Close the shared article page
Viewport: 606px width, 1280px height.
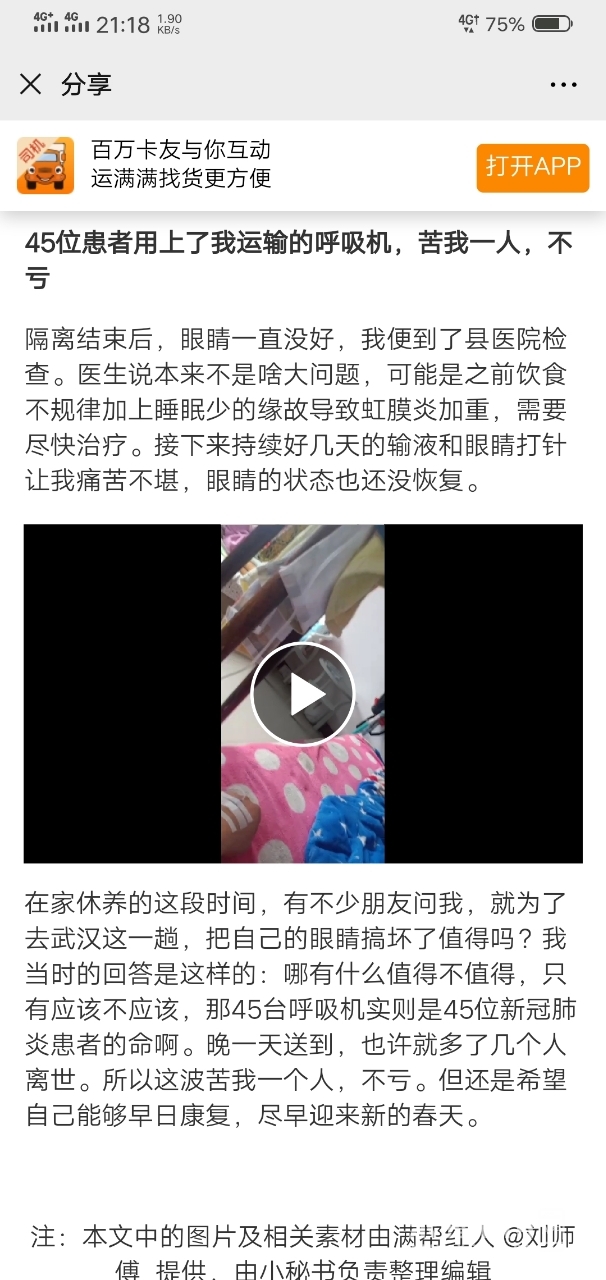pos(31,84)
